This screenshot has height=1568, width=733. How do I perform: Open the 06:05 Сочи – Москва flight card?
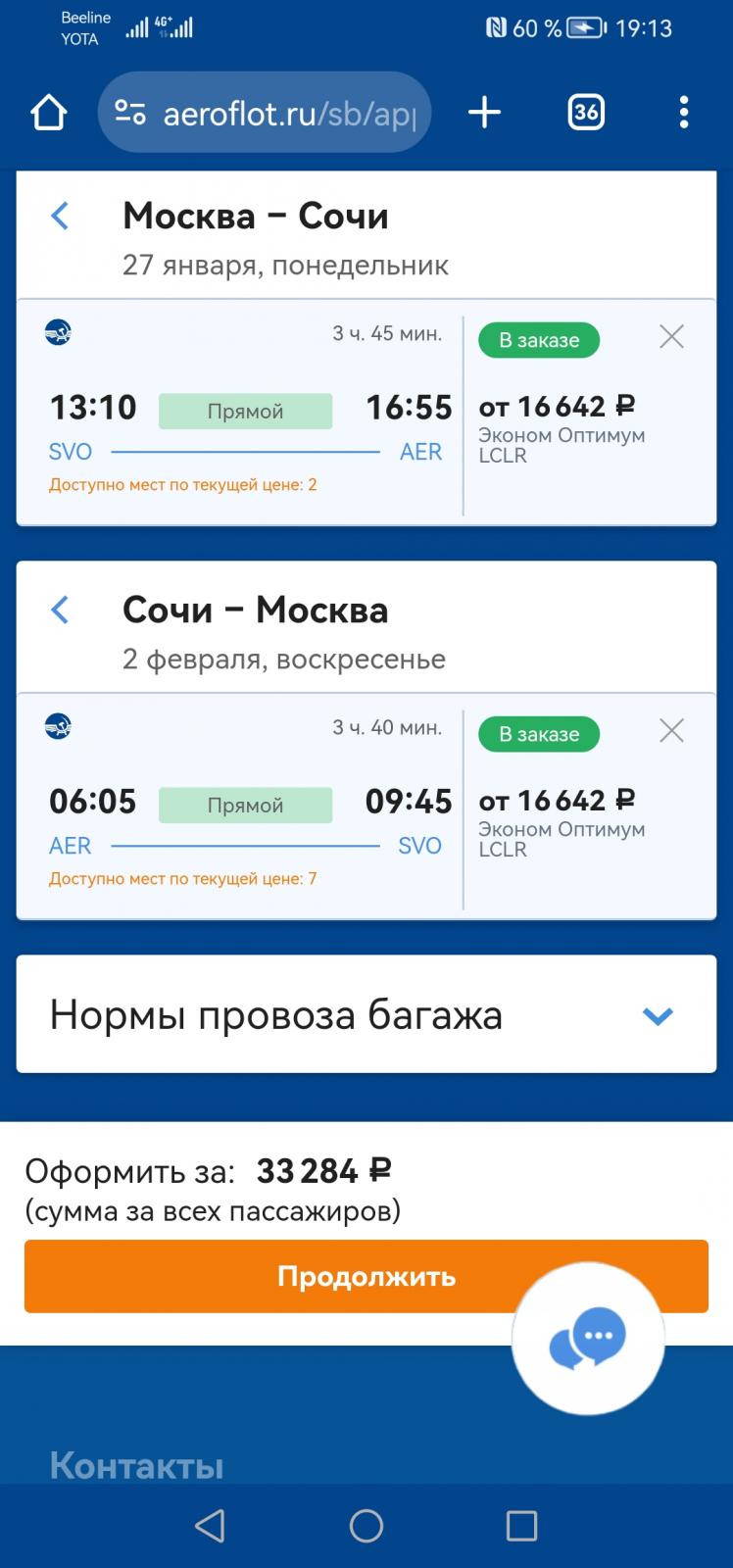239,807
